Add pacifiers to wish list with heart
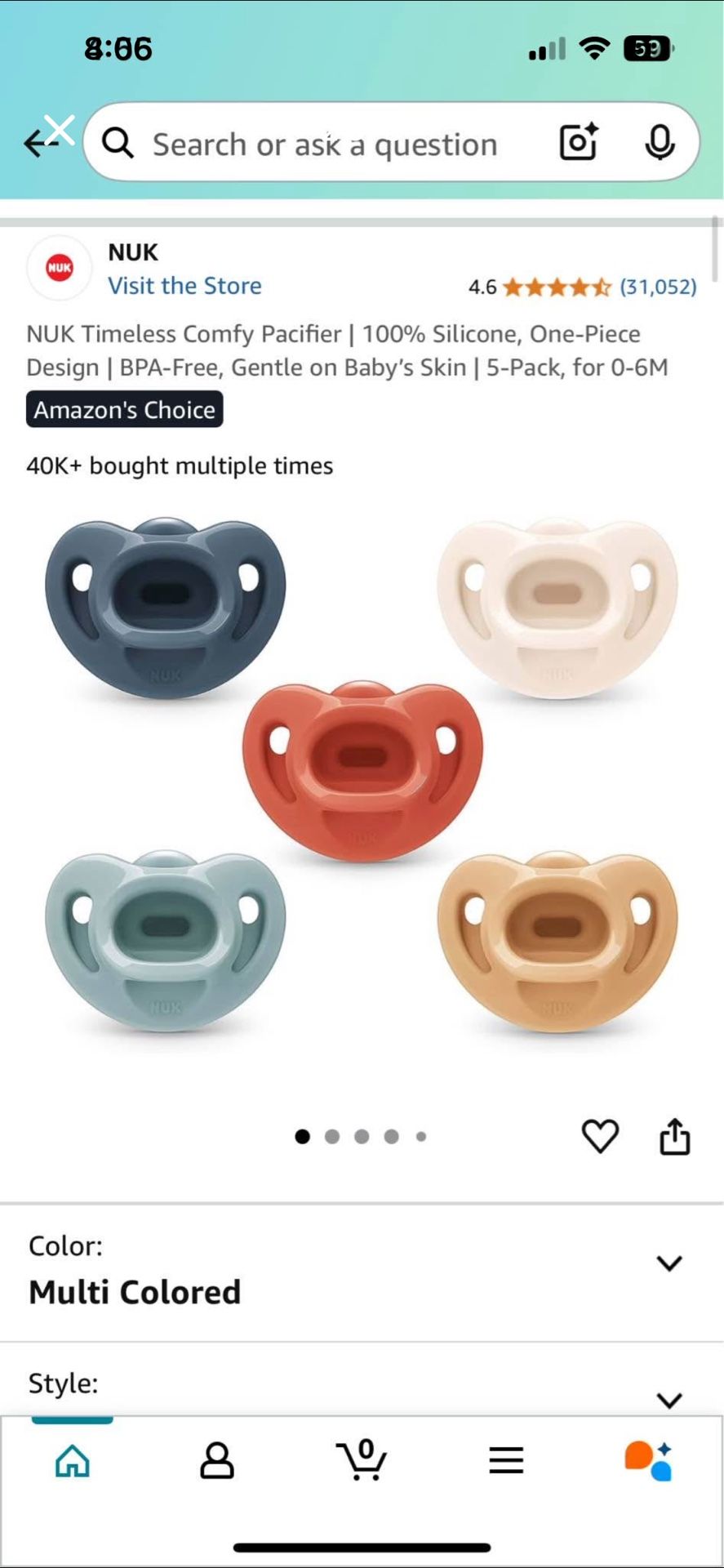 [600, 1136]
